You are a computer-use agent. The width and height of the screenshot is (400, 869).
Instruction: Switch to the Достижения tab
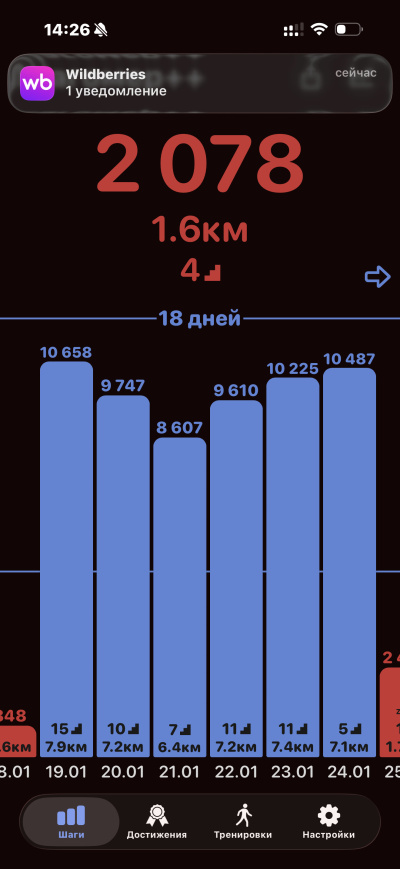click(x=157, y=822)
